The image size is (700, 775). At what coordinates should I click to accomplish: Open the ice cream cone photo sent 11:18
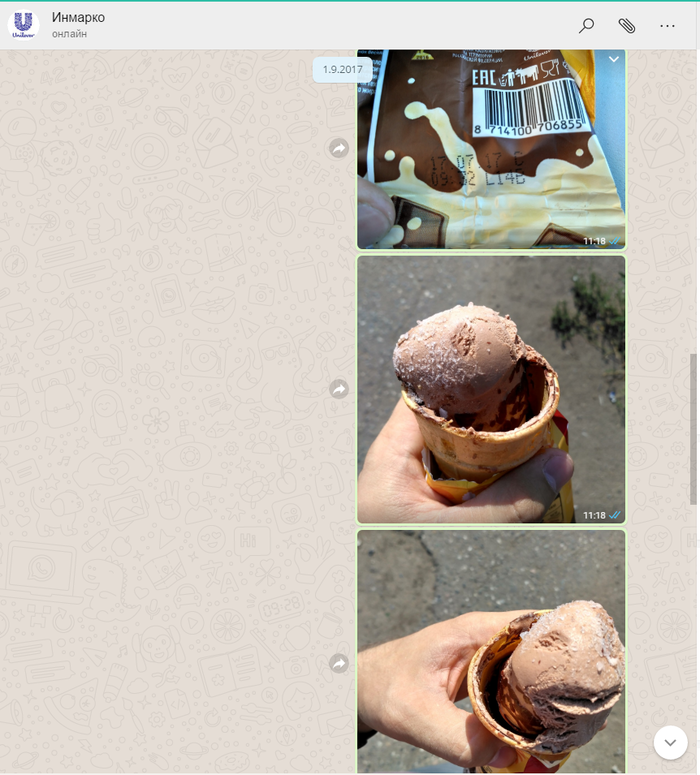491,389
